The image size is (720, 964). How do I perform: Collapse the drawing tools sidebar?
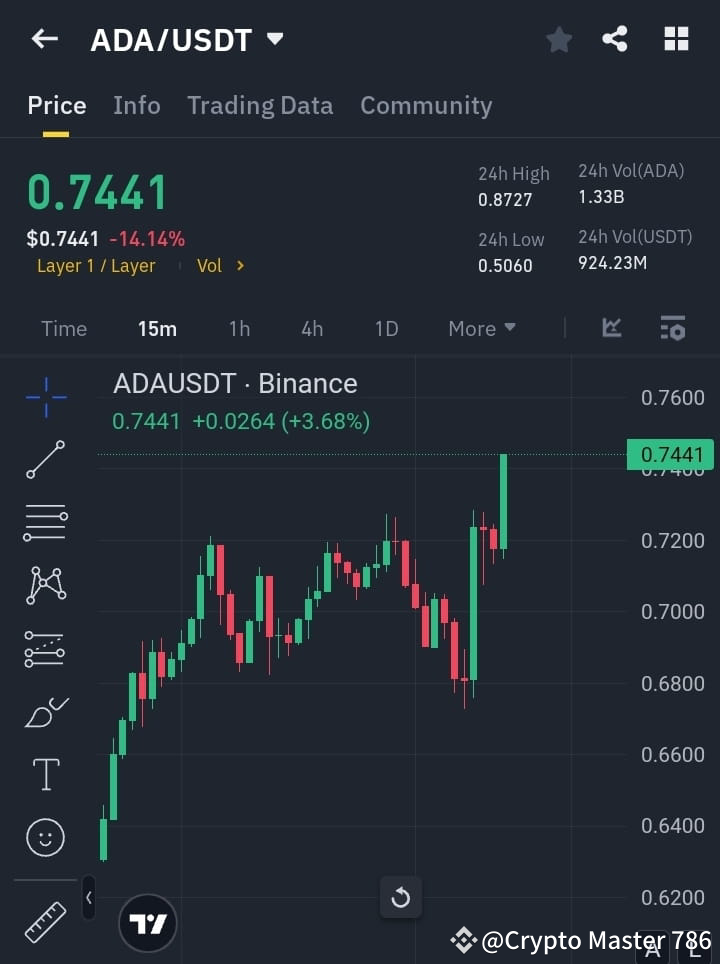click(89, 898)
